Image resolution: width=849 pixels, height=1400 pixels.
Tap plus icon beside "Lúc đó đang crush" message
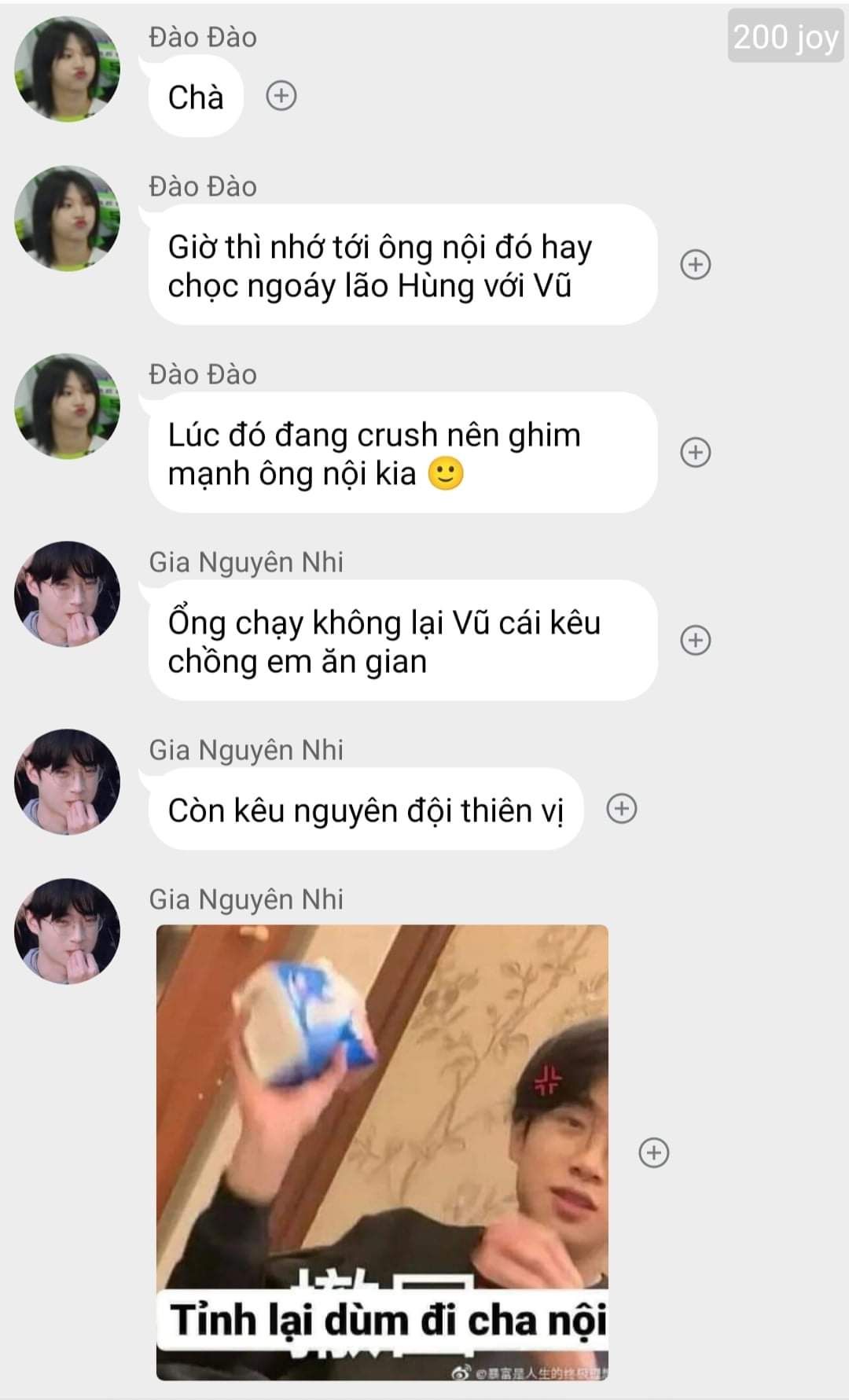tap(695, 452)
